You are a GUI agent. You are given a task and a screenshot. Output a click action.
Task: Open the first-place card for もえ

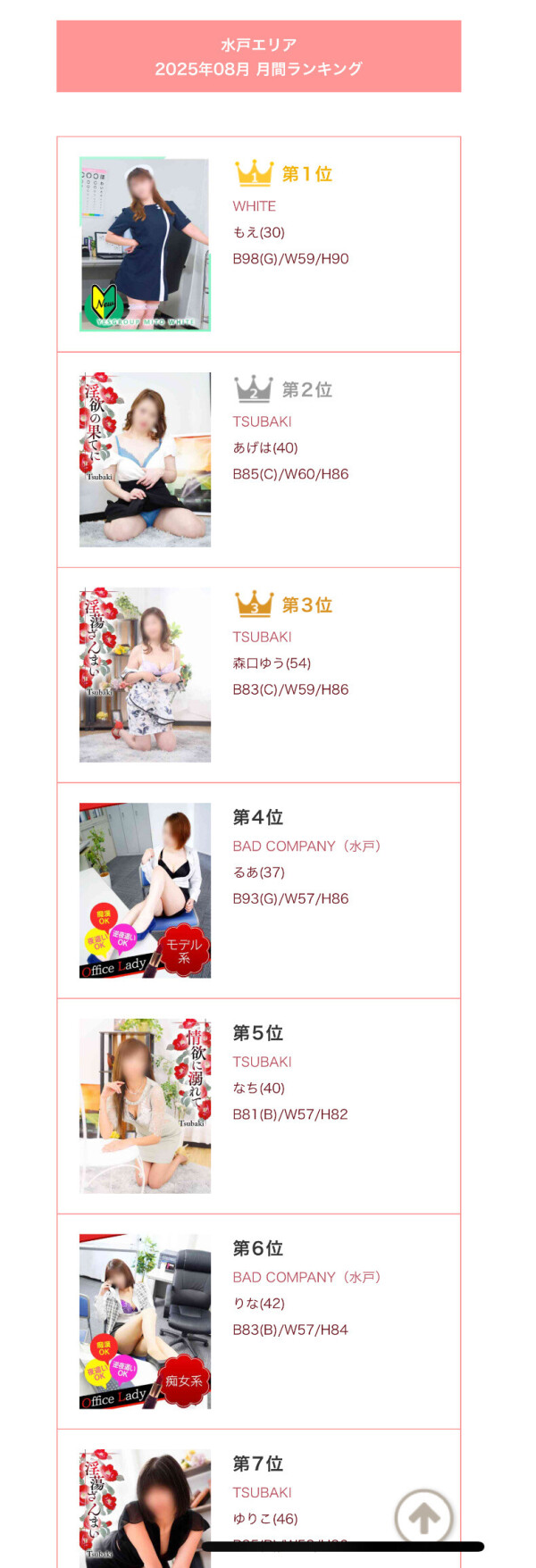click(x=258, y=244)
